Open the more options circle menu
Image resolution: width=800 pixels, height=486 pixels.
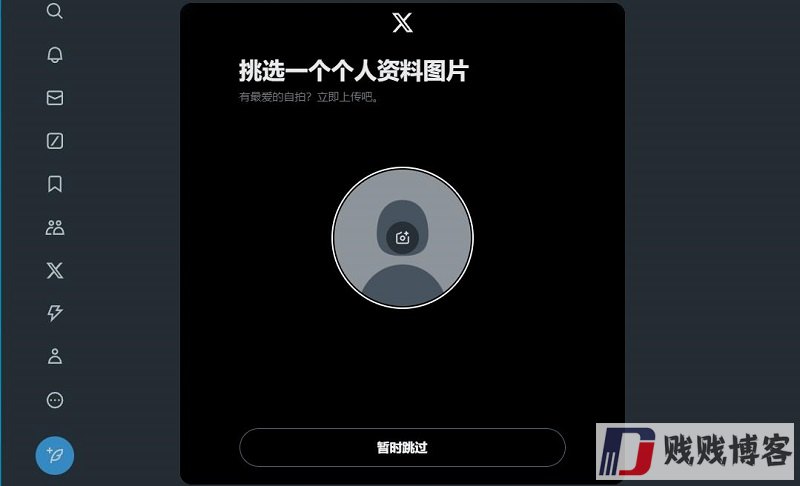(55, 400)
